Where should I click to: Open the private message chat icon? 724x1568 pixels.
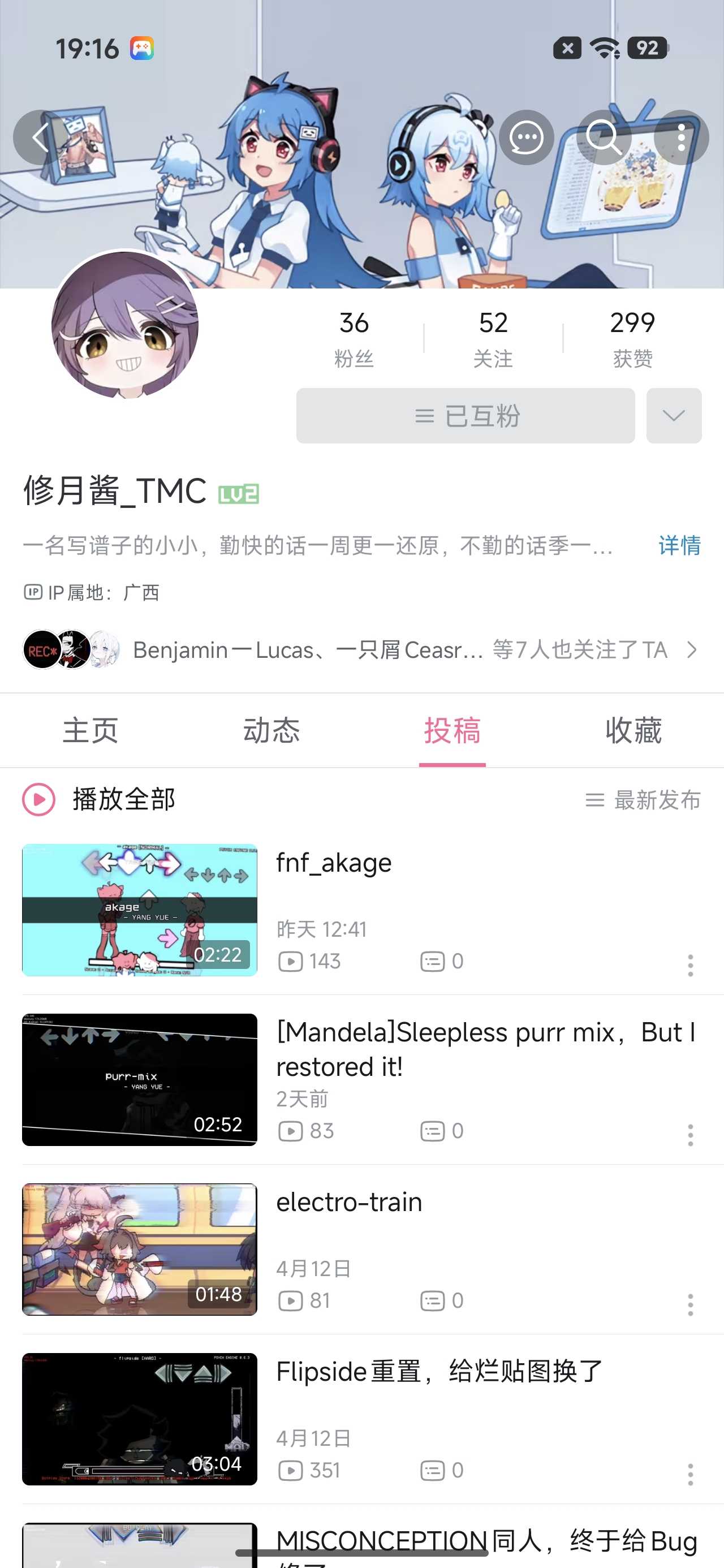click(x=526, y=137)
